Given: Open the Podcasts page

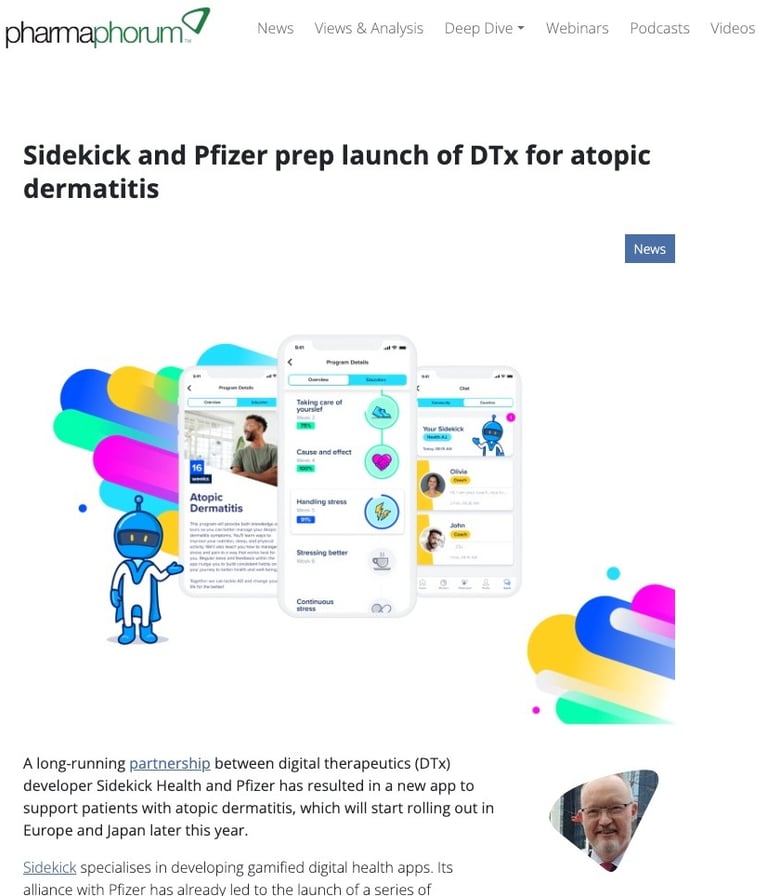Looking at the screenshot, I should coord(659,28).
